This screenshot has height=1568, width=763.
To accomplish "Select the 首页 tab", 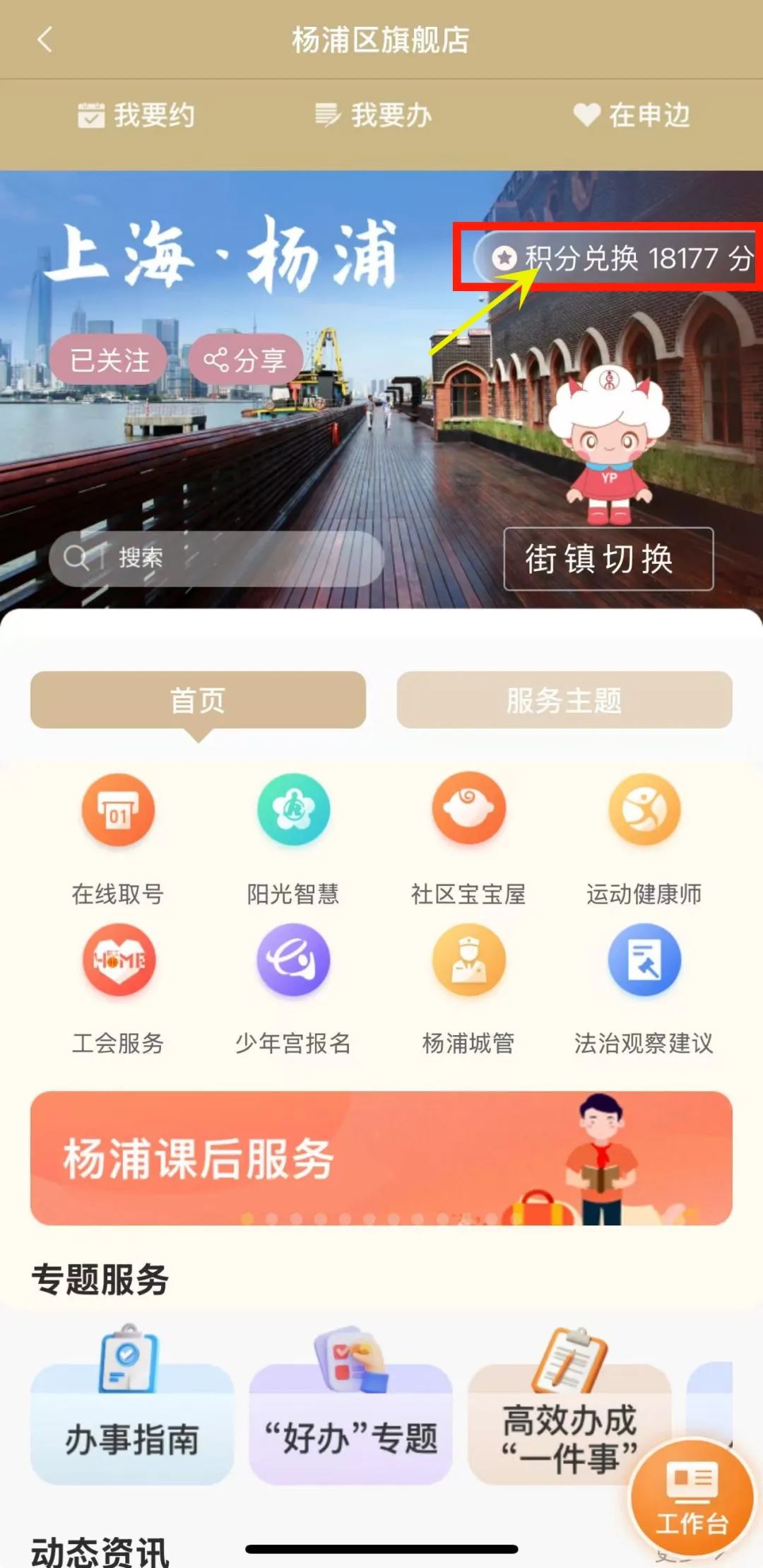I will point(198,700).
